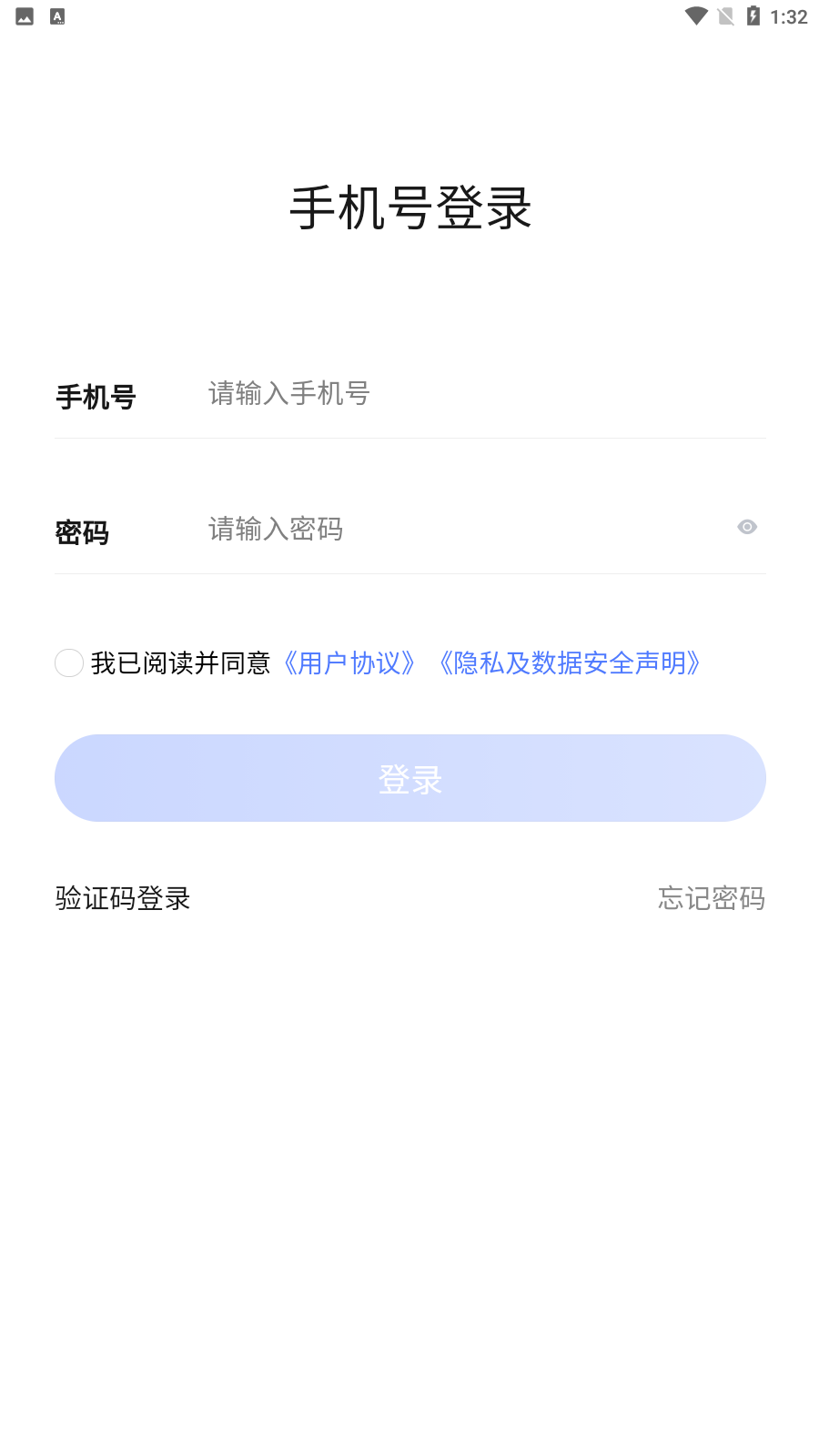Click the 手机号 field label
Viewport: 819px width, 1456px height.
coord(96,396)
